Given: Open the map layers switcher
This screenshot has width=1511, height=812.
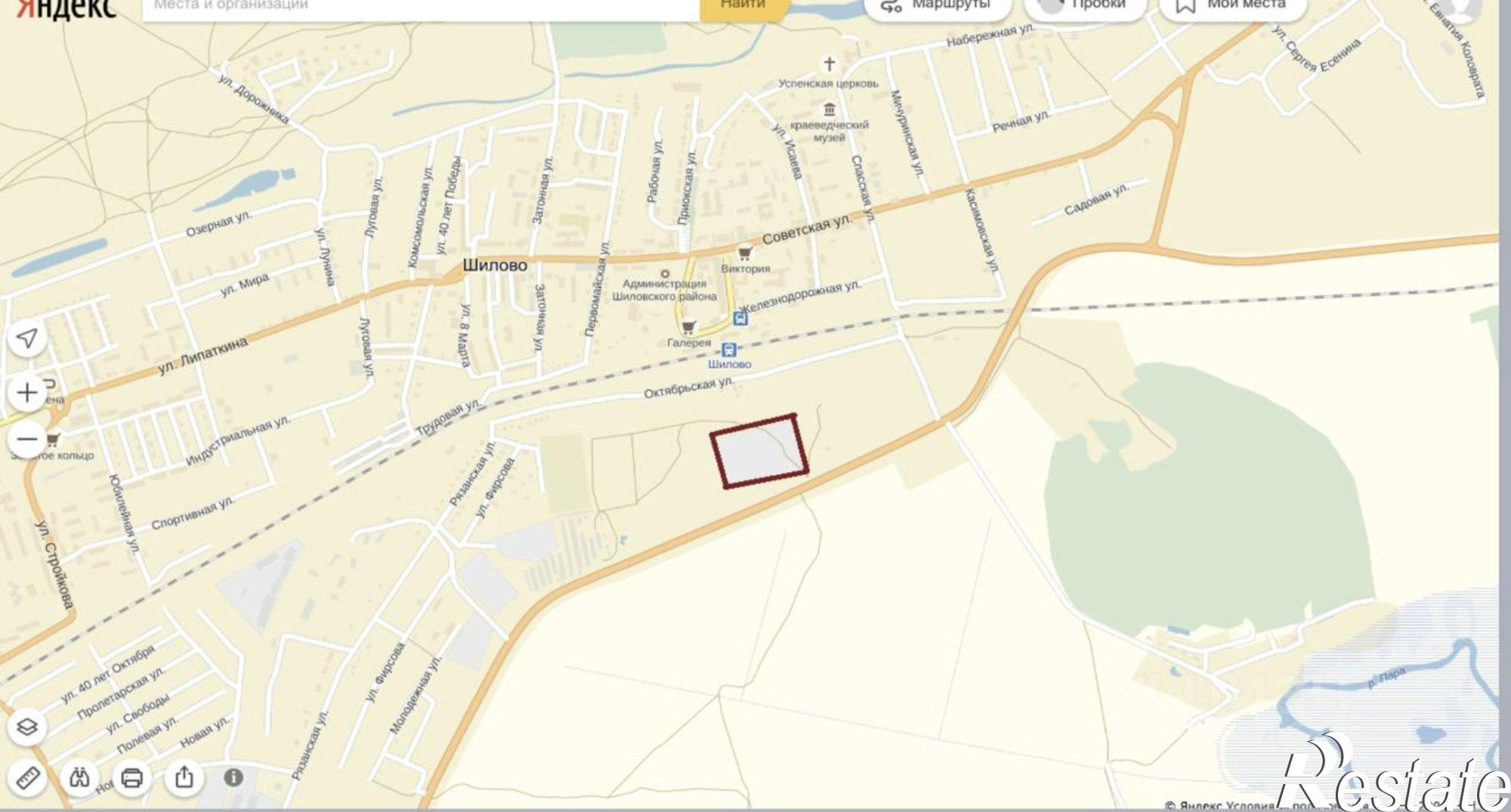Looking at the screenshot, I should tap(27, 727).
